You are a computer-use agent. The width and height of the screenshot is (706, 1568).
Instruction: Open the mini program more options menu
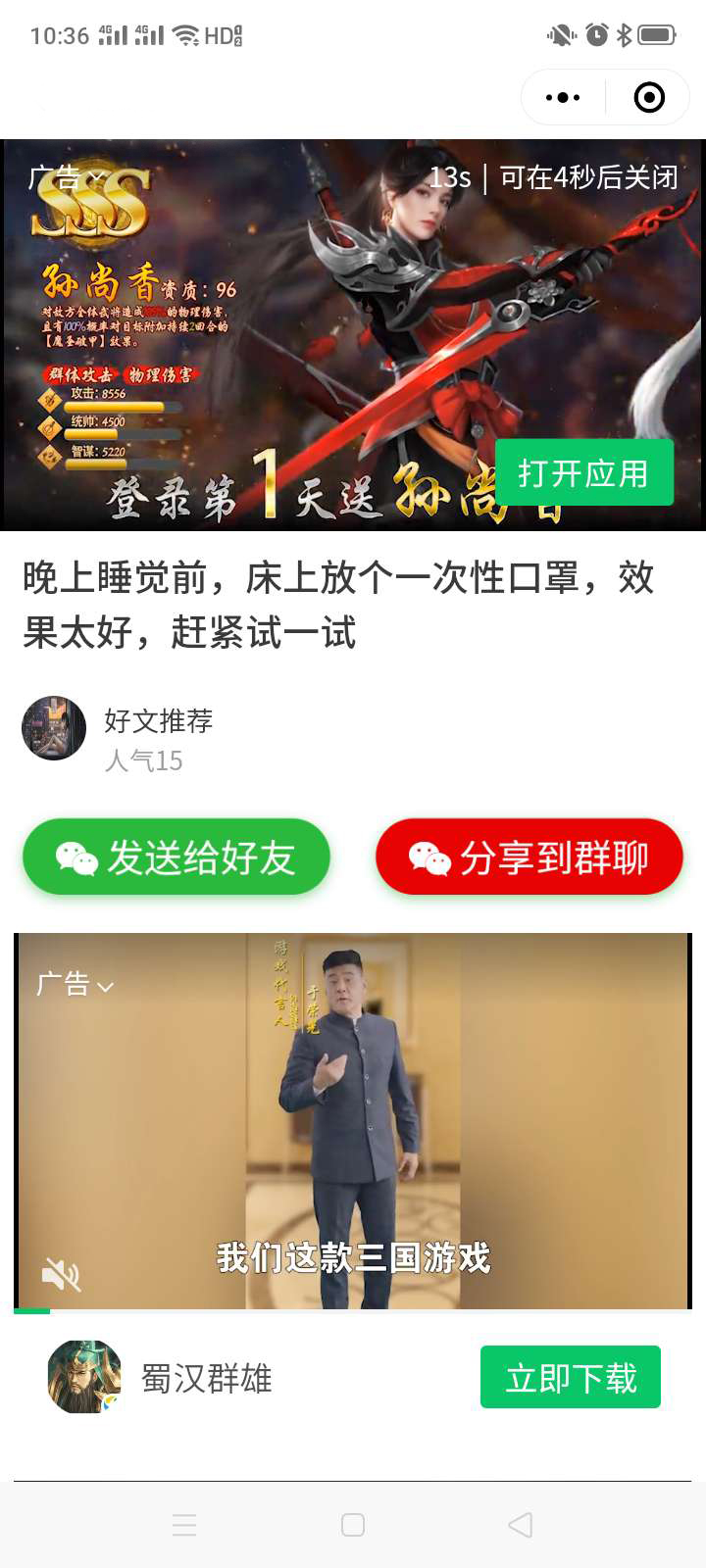(x=563, y=97)
